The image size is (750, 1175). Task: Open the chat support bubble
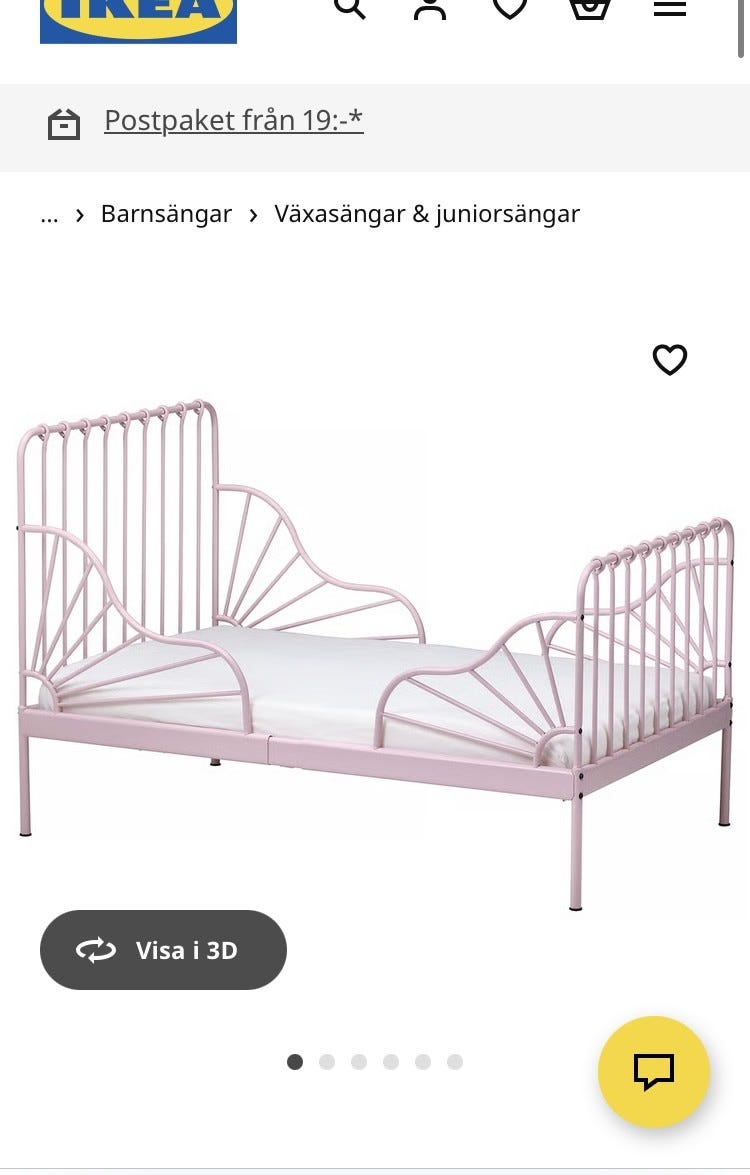click(x=654, y=1072)
